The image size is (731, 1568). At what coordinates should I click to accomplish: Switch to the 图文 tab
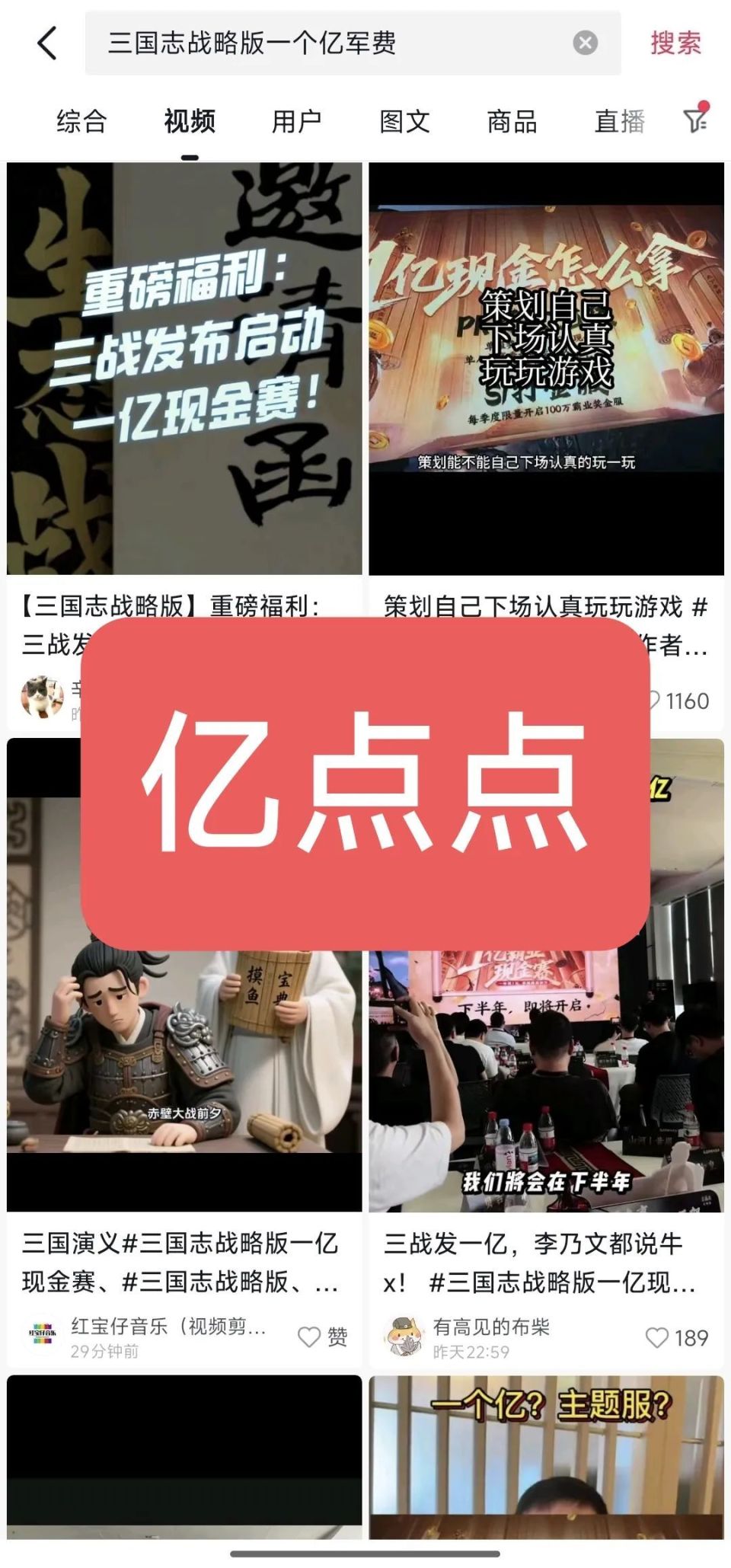coord(404,122)
